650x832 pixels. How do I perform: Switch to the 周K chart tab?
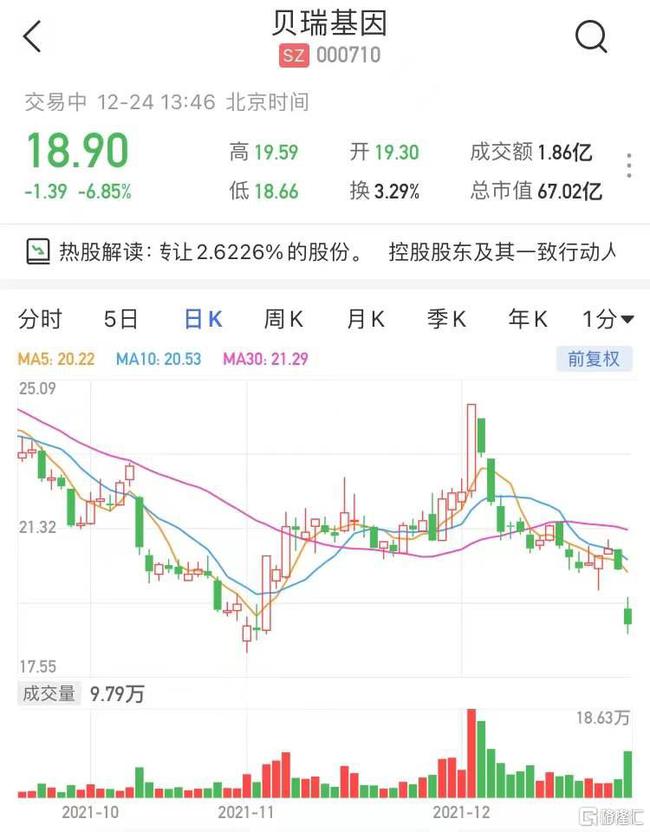(x=283, y=319)
